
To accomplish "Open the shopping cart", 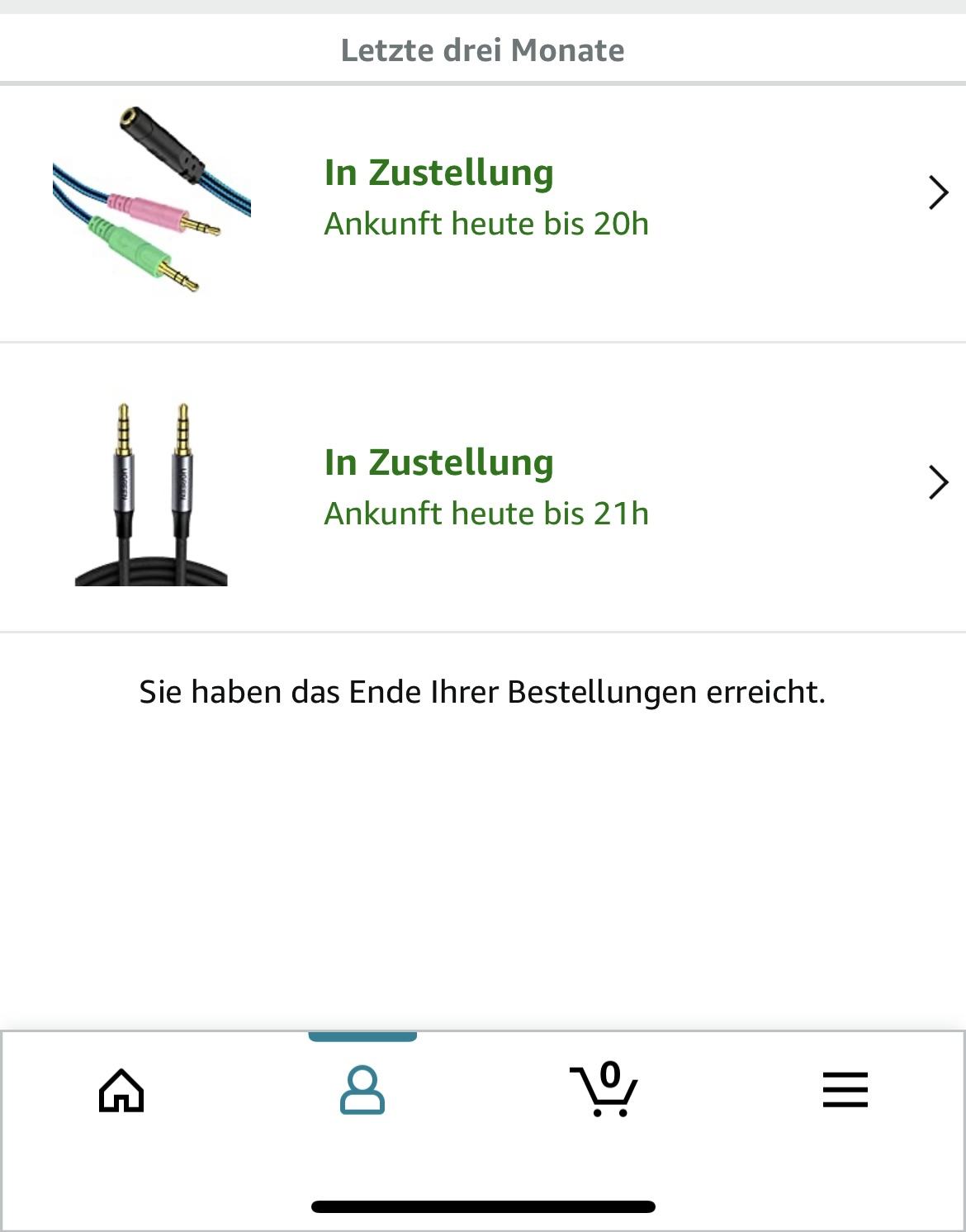I will pos(604,1090).
